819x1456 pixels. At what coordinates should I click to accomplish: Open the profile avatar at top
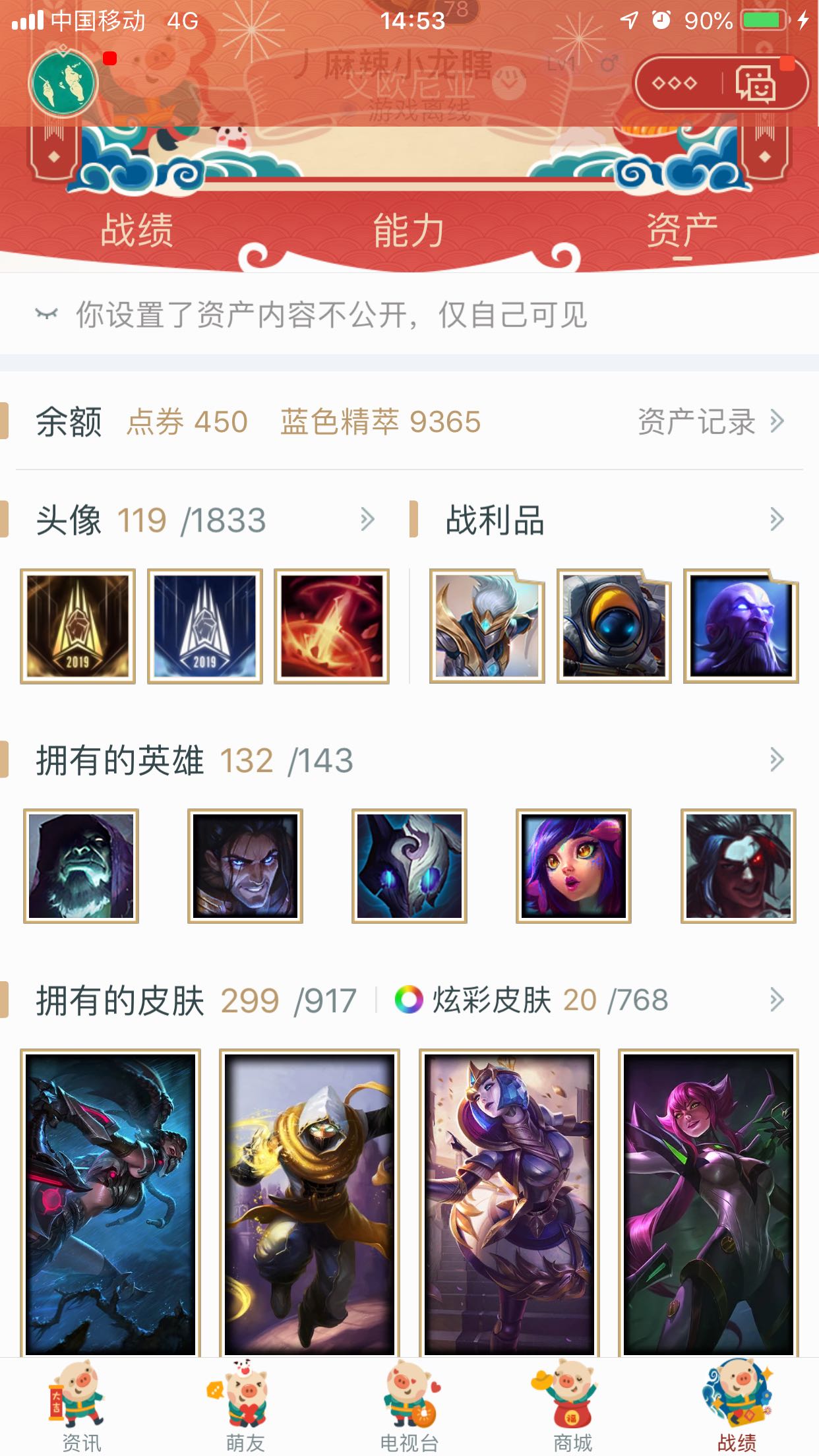[x=63, y=83]
